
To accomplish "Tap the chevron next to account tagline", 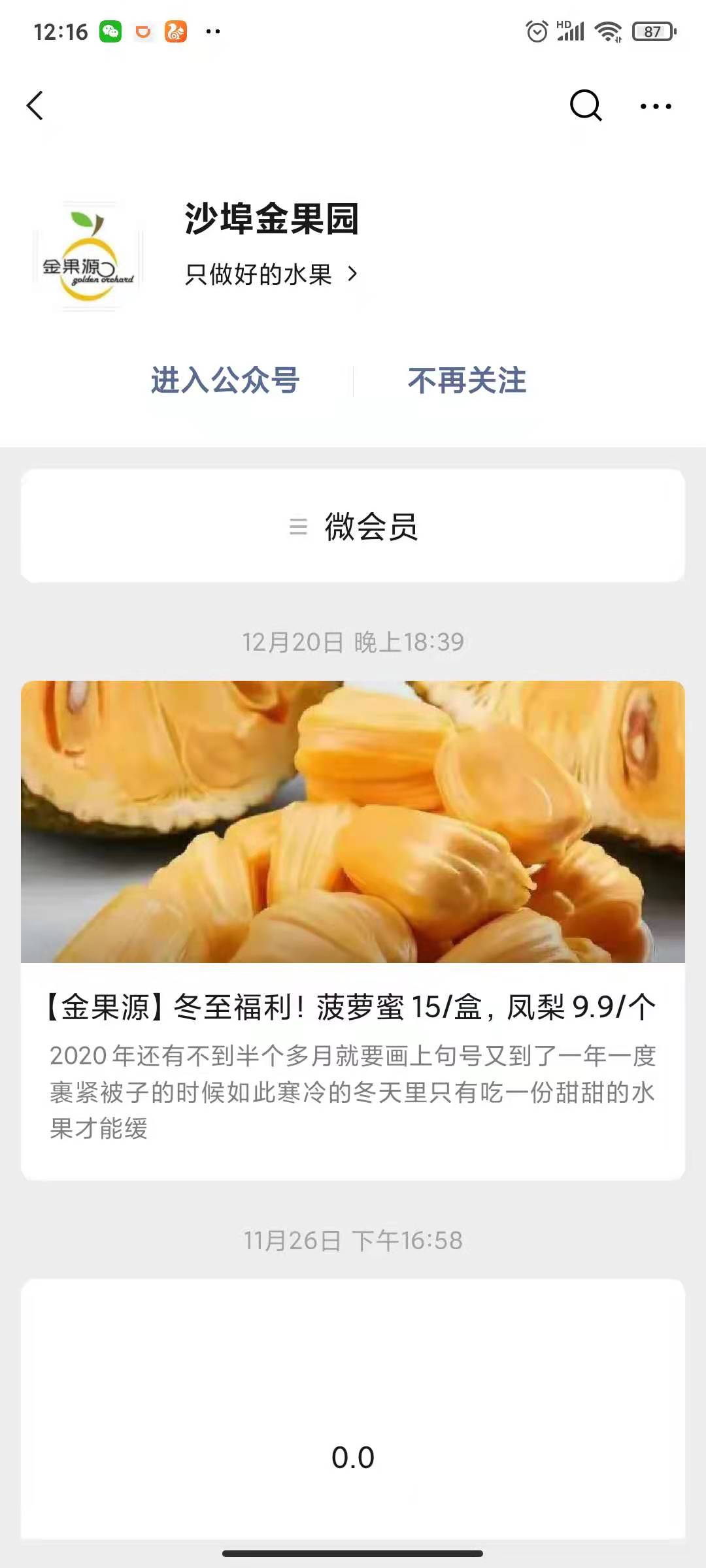I will coord(353,274).
